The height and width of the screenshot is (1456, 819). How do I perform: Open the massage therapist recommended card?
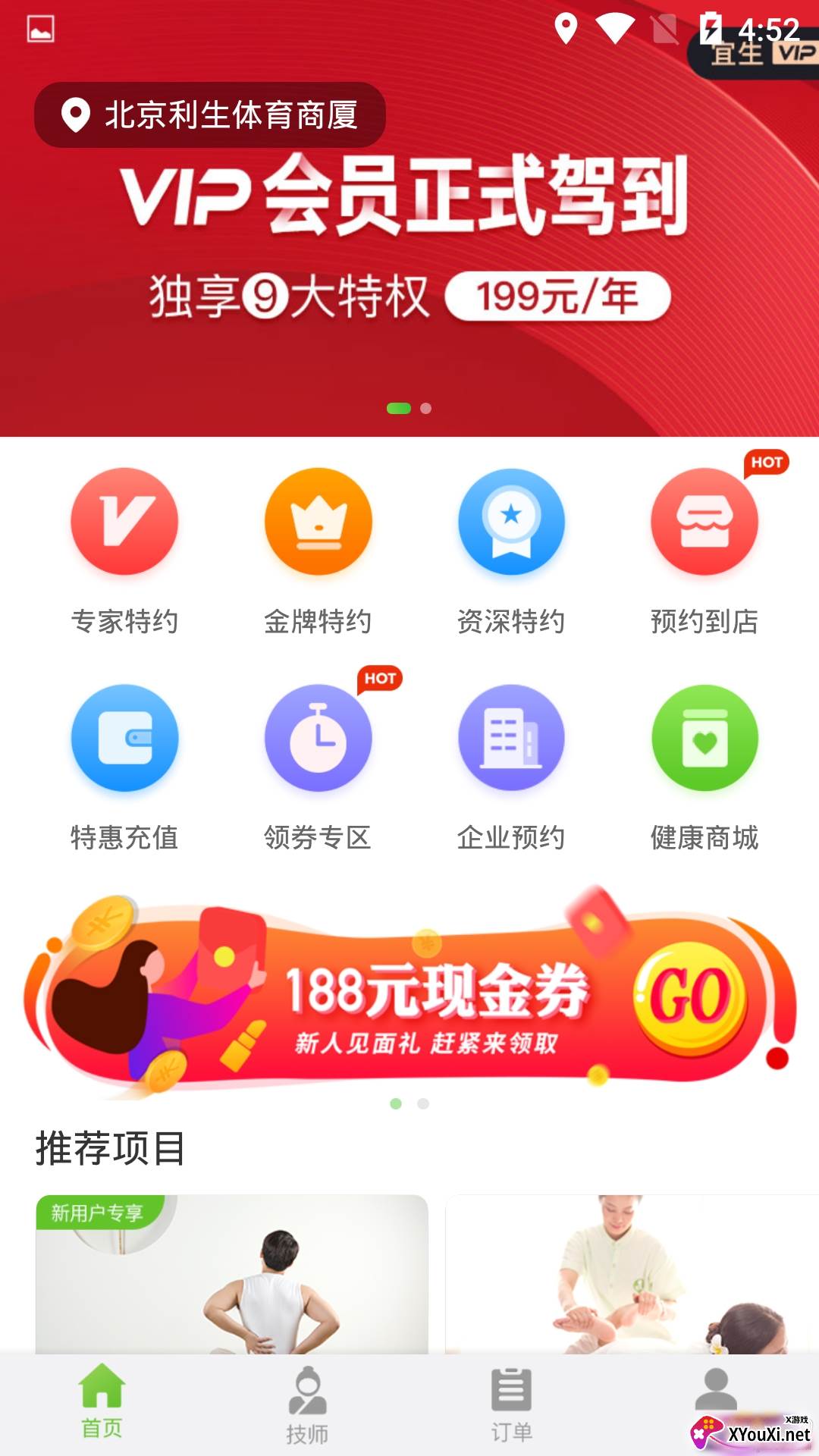coord(632,1274)
